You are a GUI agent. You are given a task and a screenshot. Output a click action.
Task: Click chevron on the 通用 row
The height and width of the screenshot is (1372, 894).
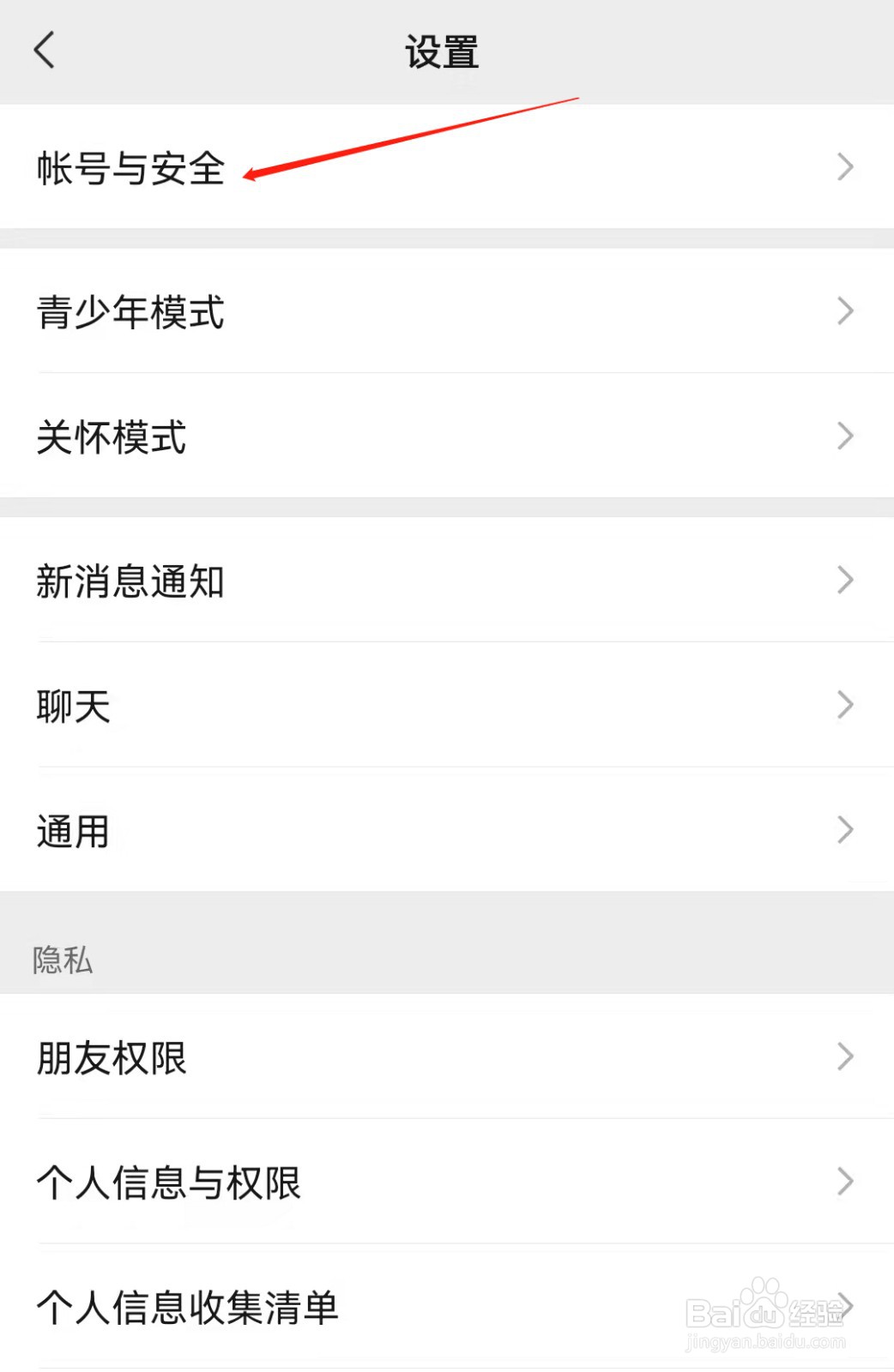[x=845, y=829]
